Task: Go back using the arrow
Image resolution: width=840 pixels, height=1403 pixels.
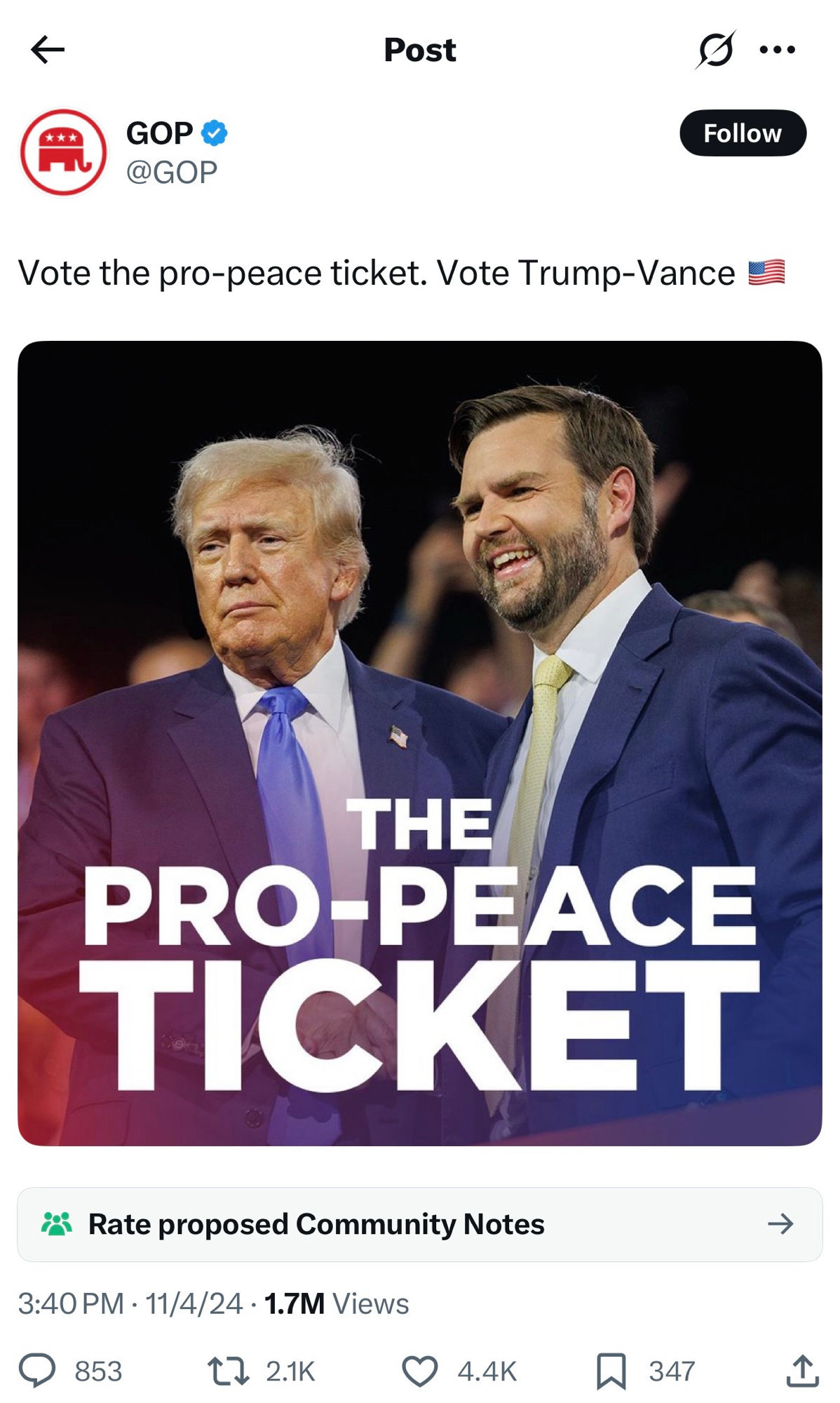Action: [x=48, y=50]
